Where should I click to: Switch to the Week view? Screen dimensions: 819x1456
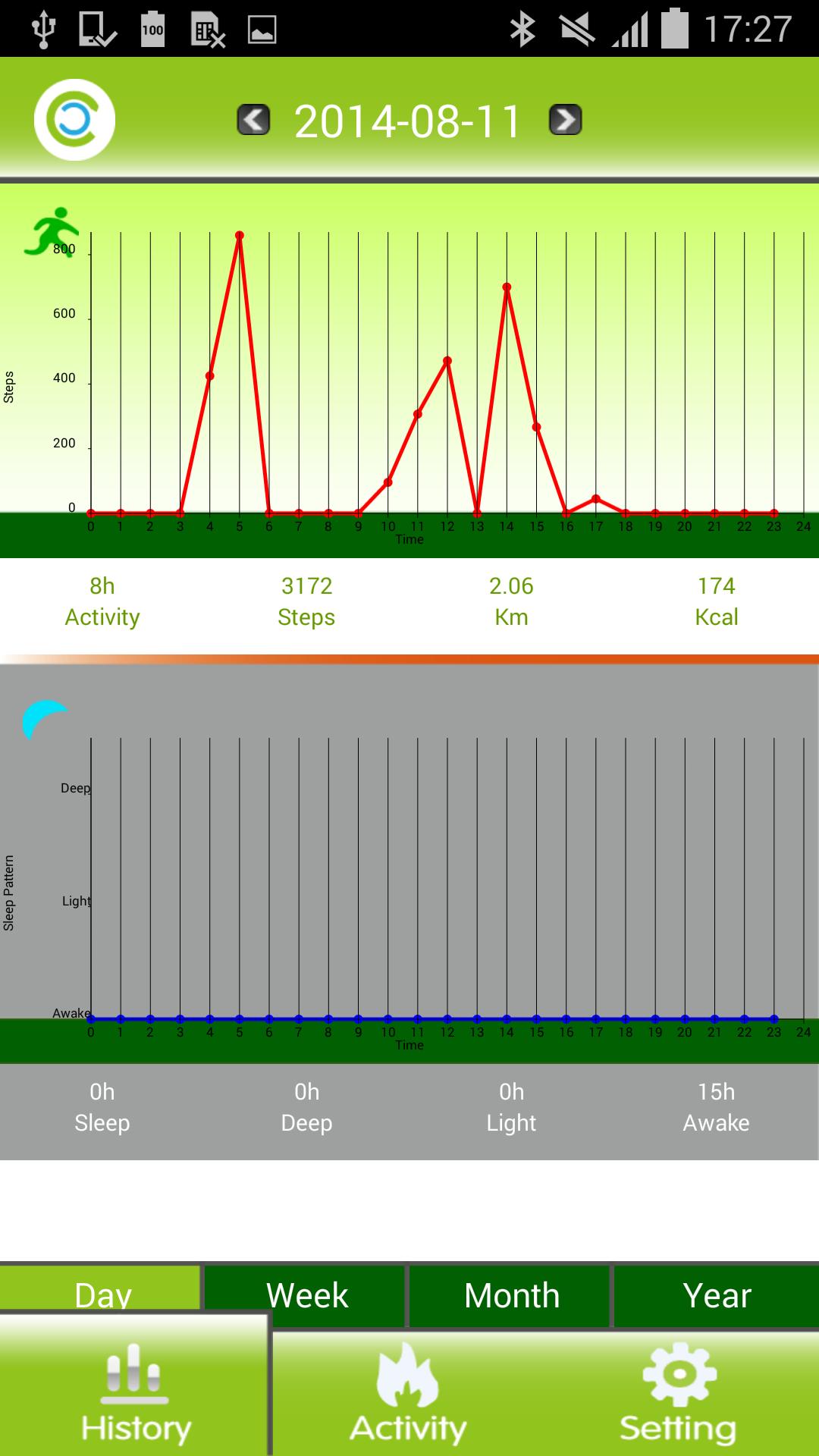(306, 1295)
